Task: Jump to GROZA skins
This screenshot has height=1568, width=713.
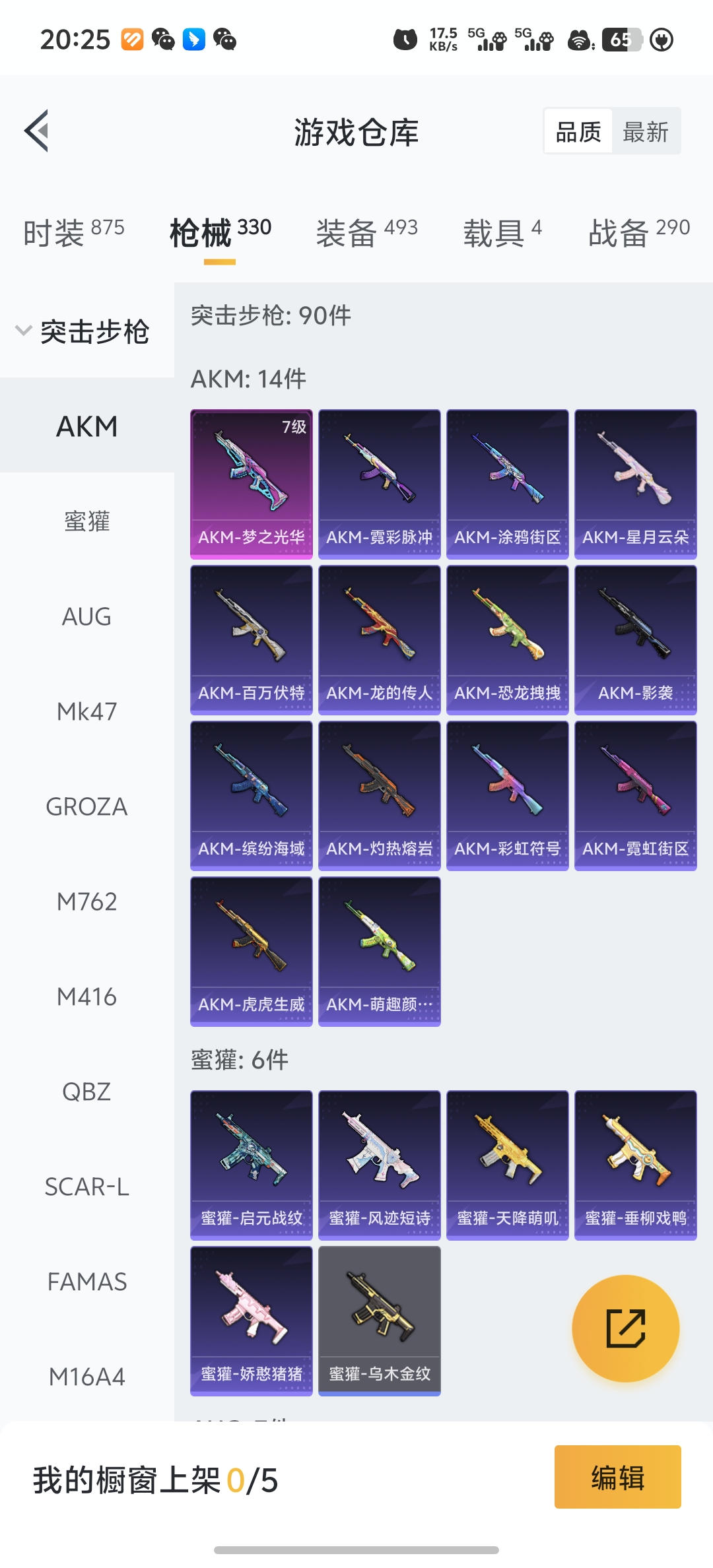Action: (x=86, y=806)
